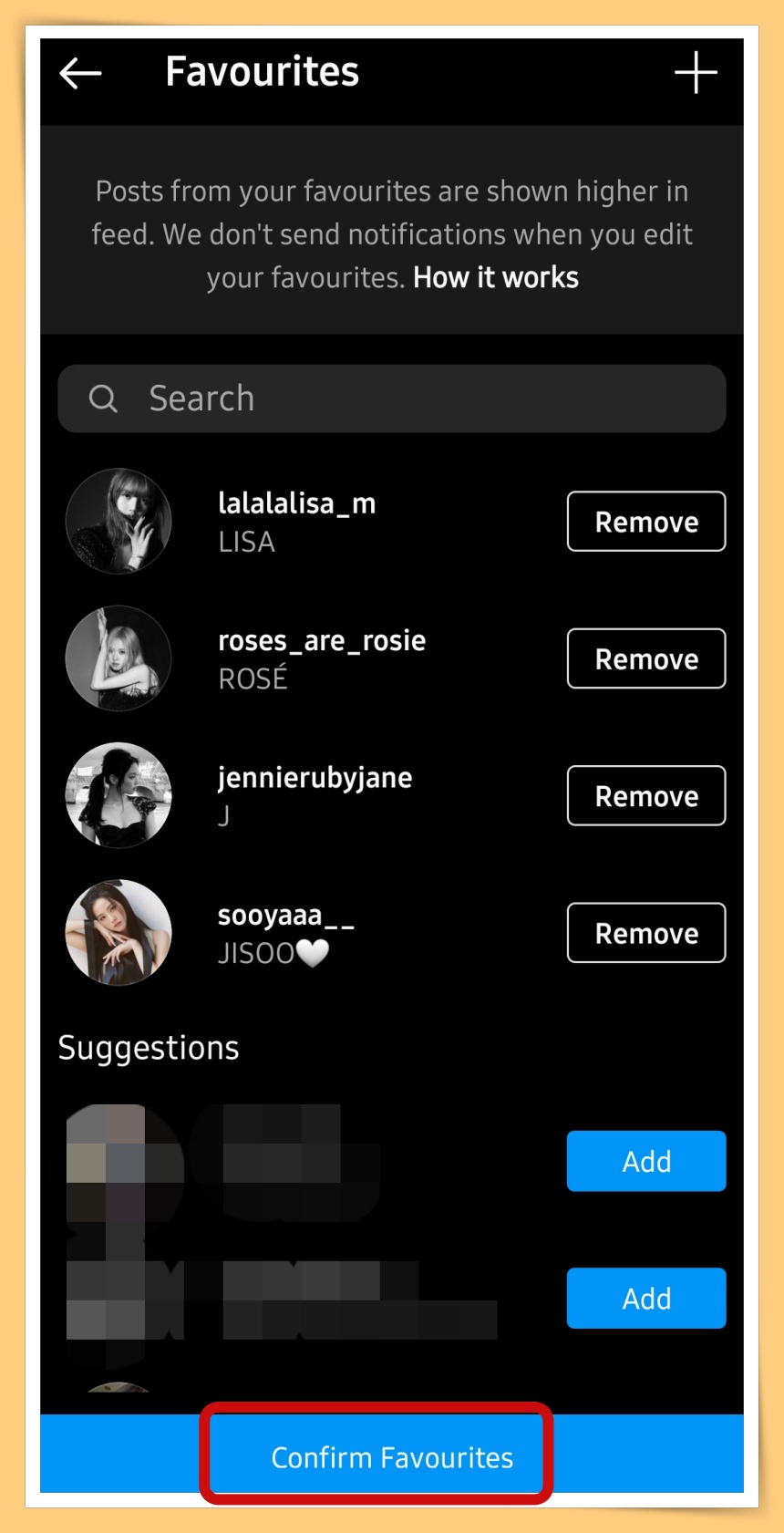Go back from Favourites

point(80,73)
